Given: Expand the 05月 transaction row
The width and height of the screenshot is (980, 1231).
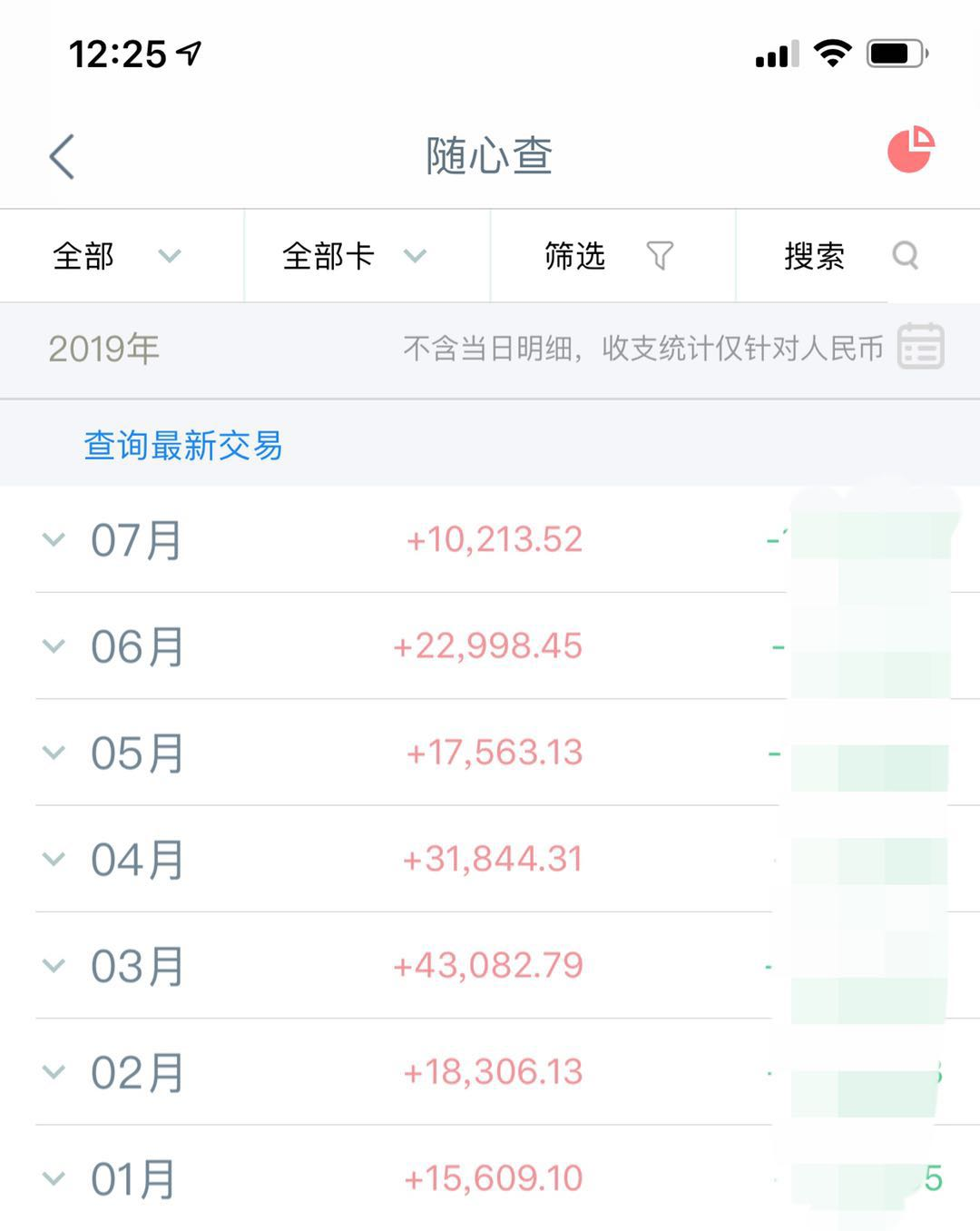Looking at the screenshot, I should pos(54,753).
